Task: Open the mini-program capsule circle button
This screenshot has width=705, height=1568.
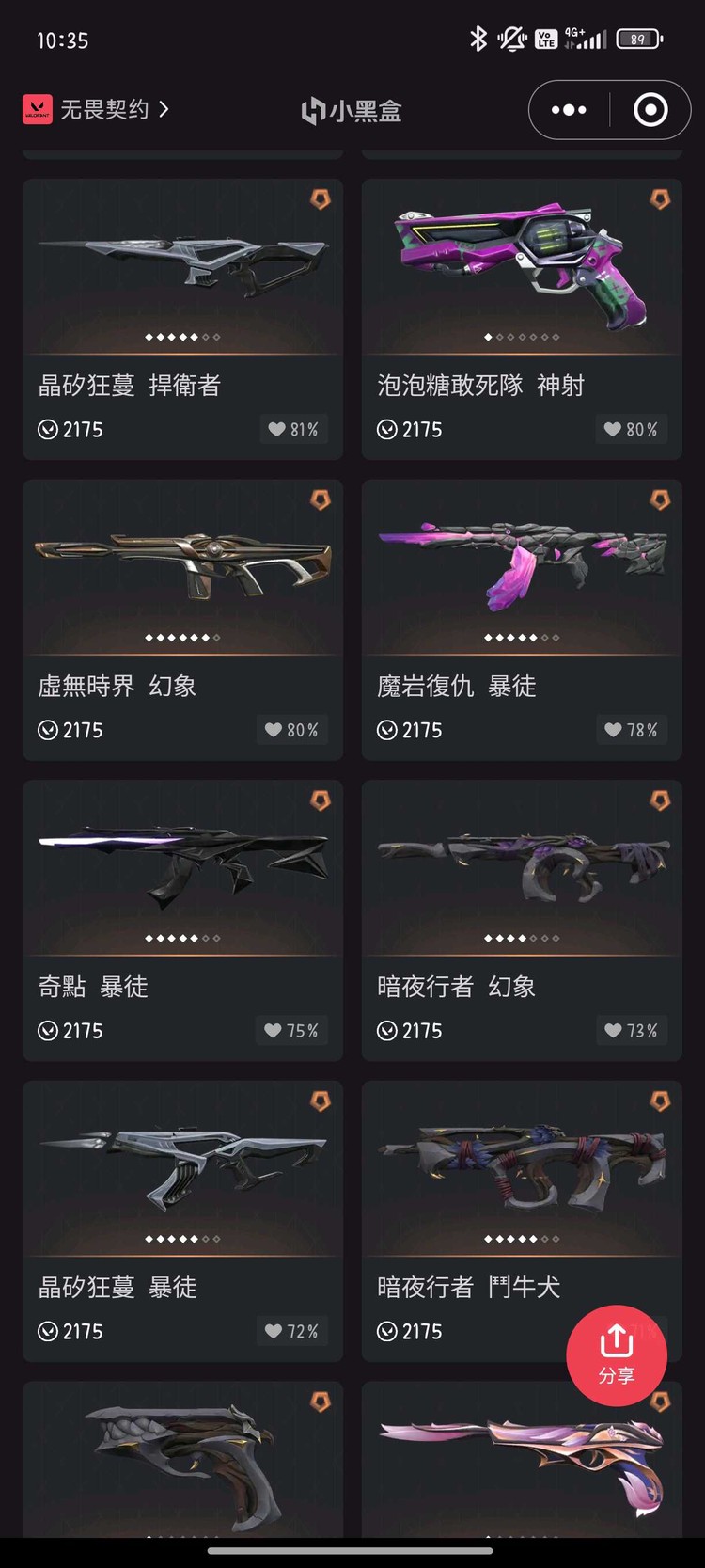Action: point(650,109)
